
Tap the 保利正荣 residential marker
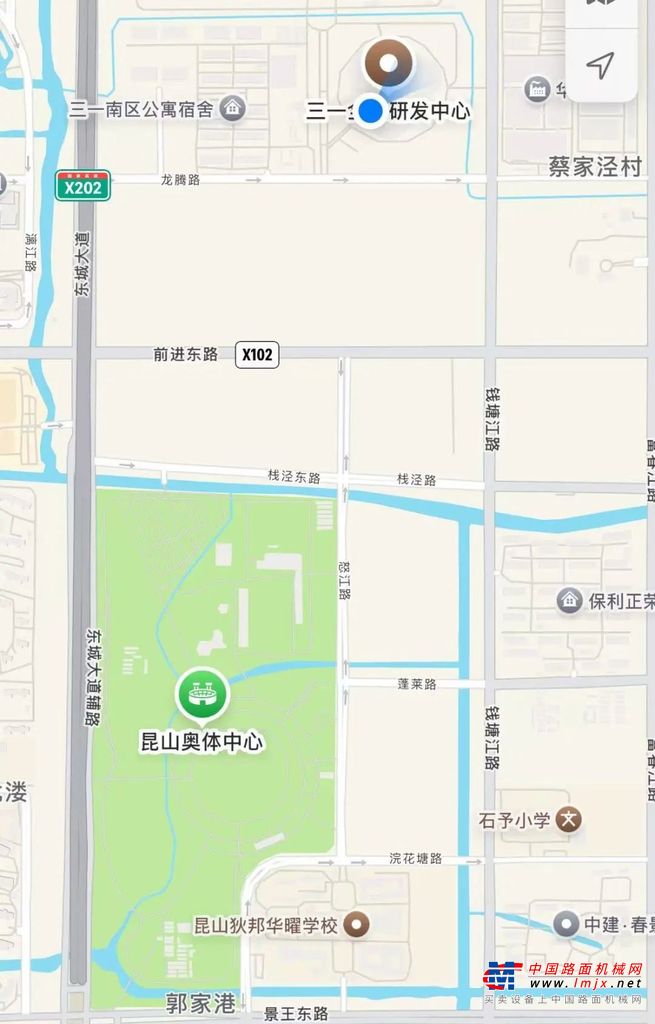(570, 601)
